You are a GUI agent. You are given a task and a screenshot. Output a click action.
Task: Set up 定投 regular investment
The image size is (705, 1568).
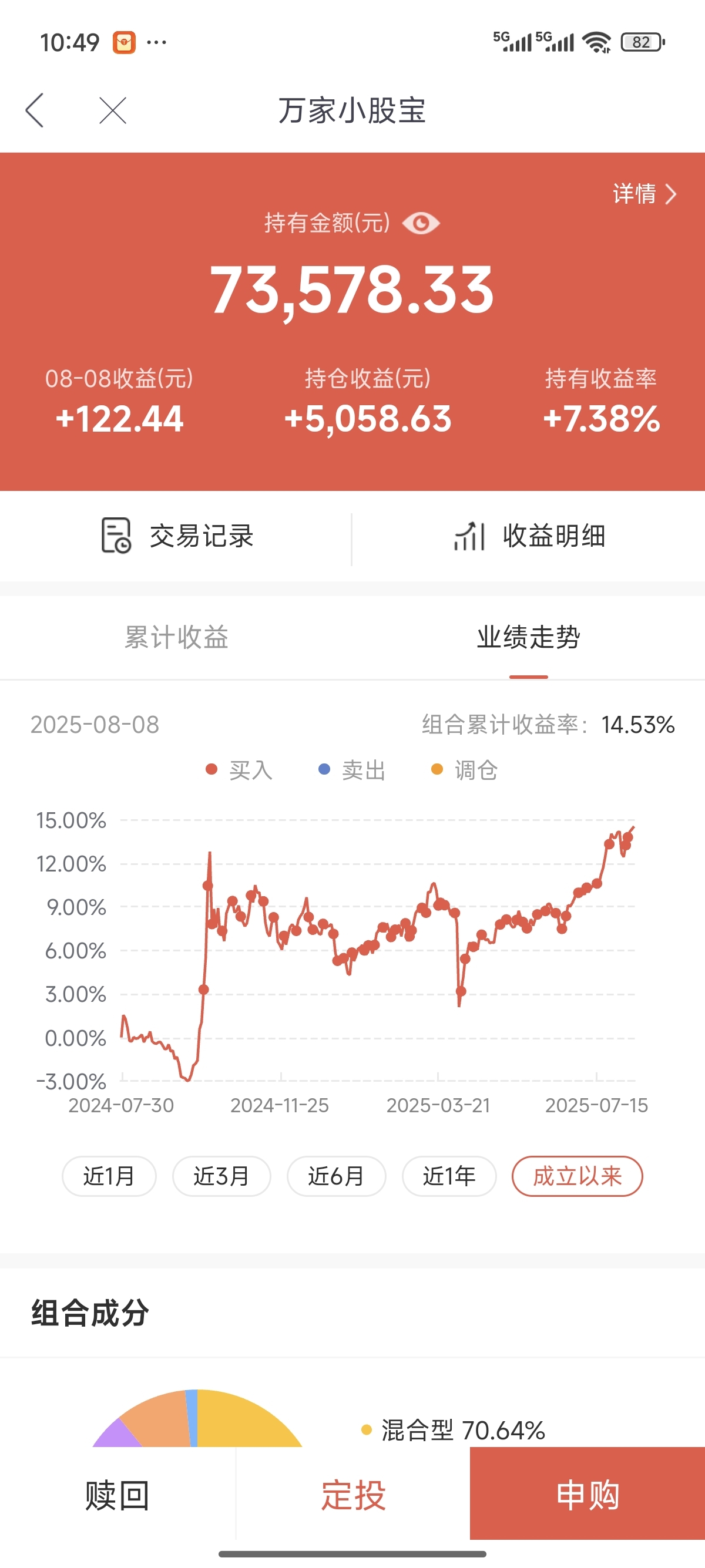tap(353, 1495)
